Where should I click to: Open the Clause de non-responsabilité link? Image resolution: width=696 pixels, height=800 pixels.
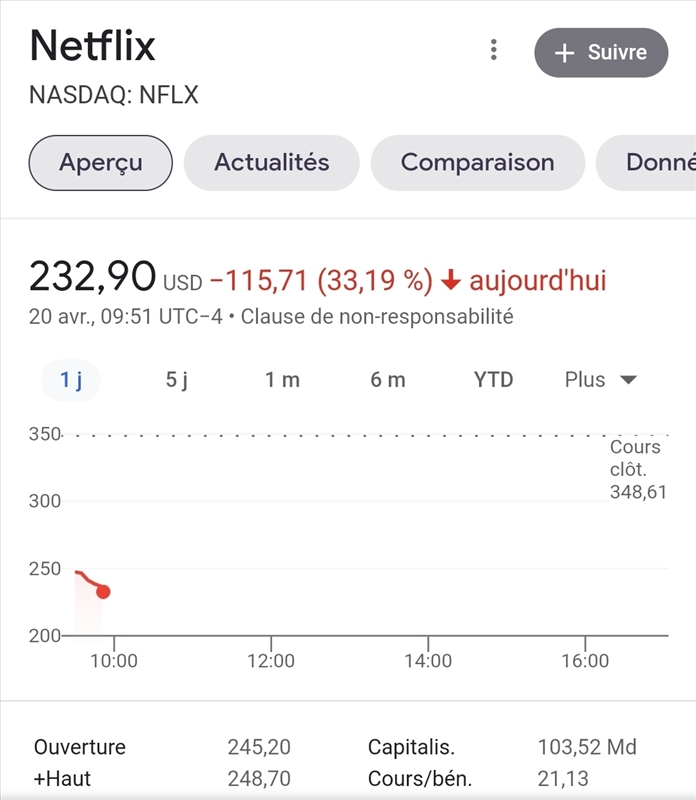(377, 317)
